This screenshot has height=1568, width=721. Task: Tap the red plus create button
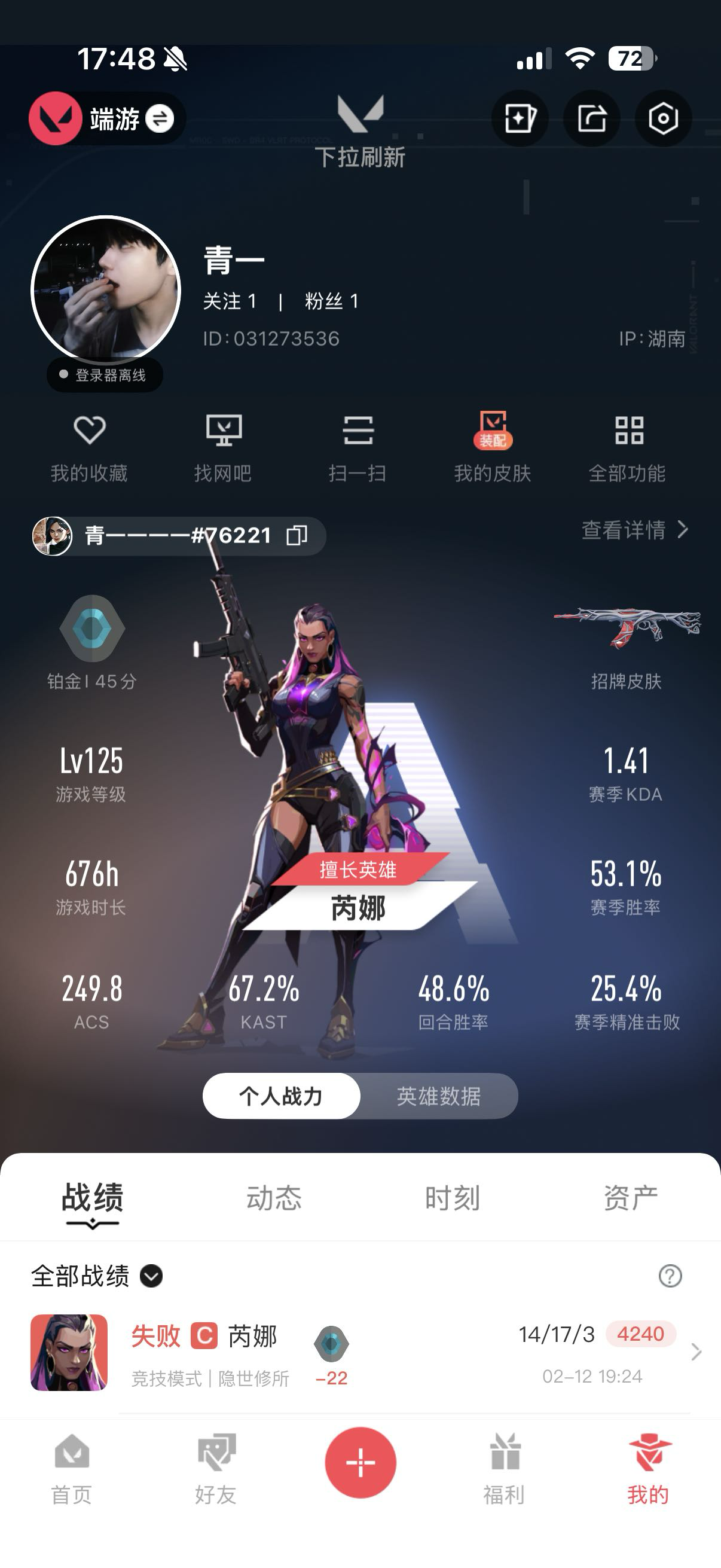(x=360, y=1462)
